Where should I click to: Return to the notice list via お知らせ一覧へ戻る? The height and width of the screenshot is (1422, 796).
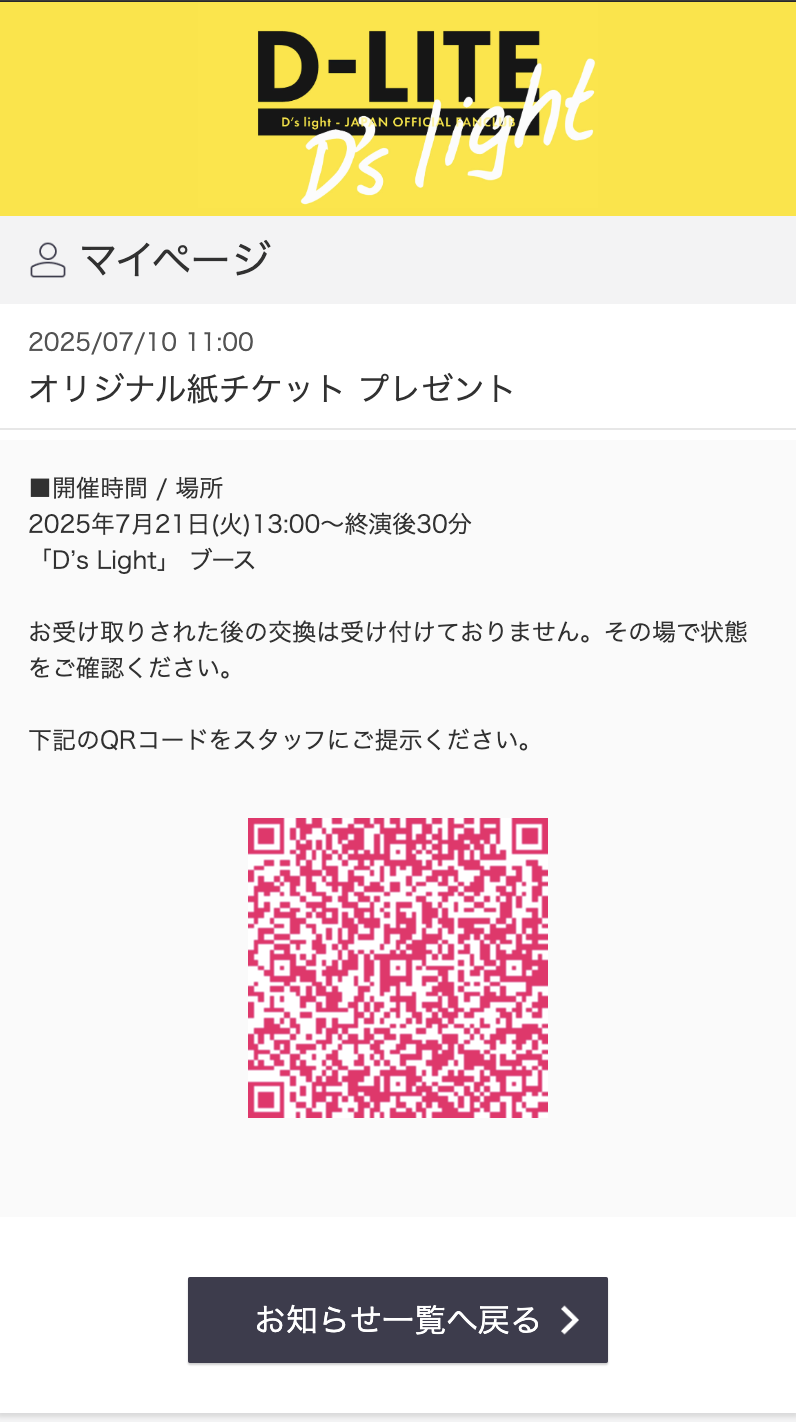398,1320
